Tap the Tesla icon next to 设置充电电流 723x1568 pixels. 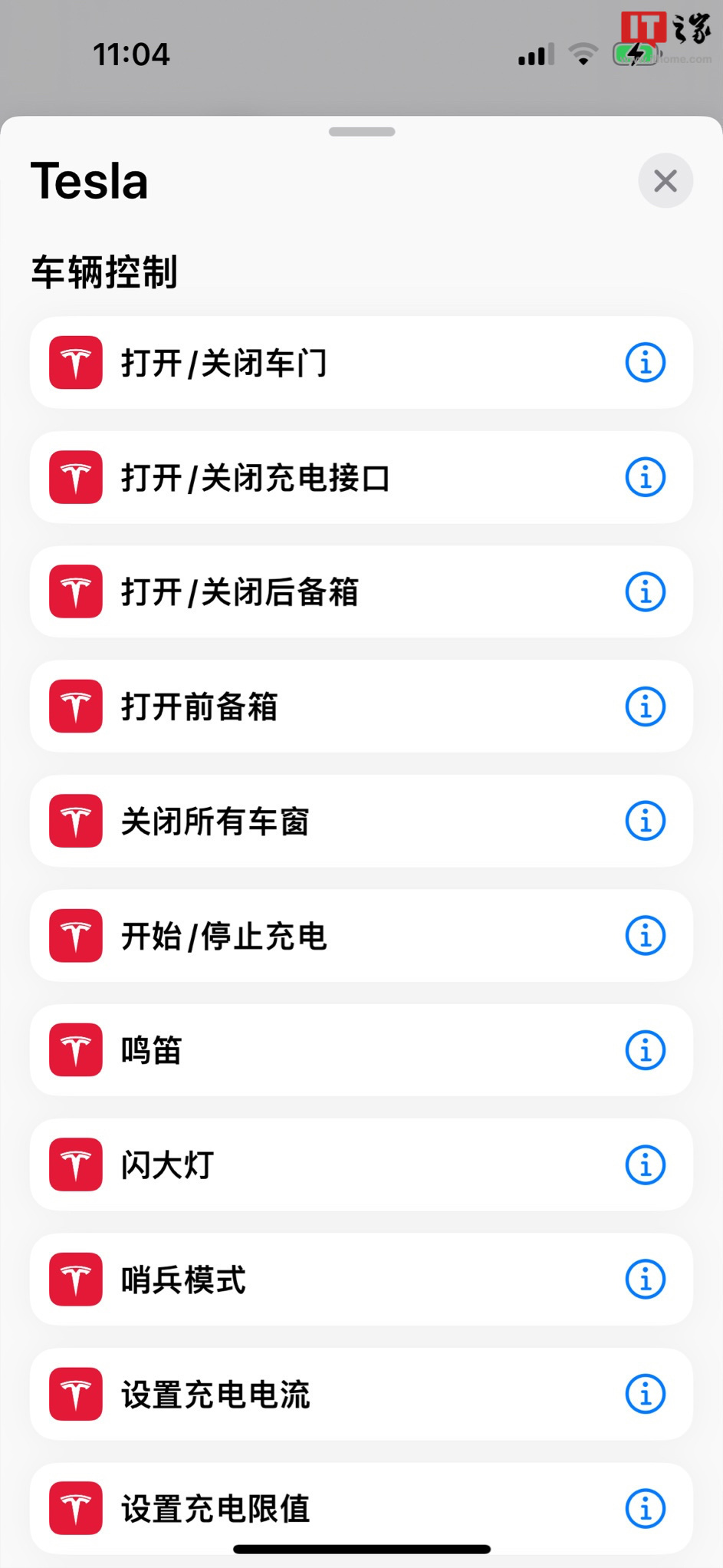pyautogui.click(x=74, y=1394)
